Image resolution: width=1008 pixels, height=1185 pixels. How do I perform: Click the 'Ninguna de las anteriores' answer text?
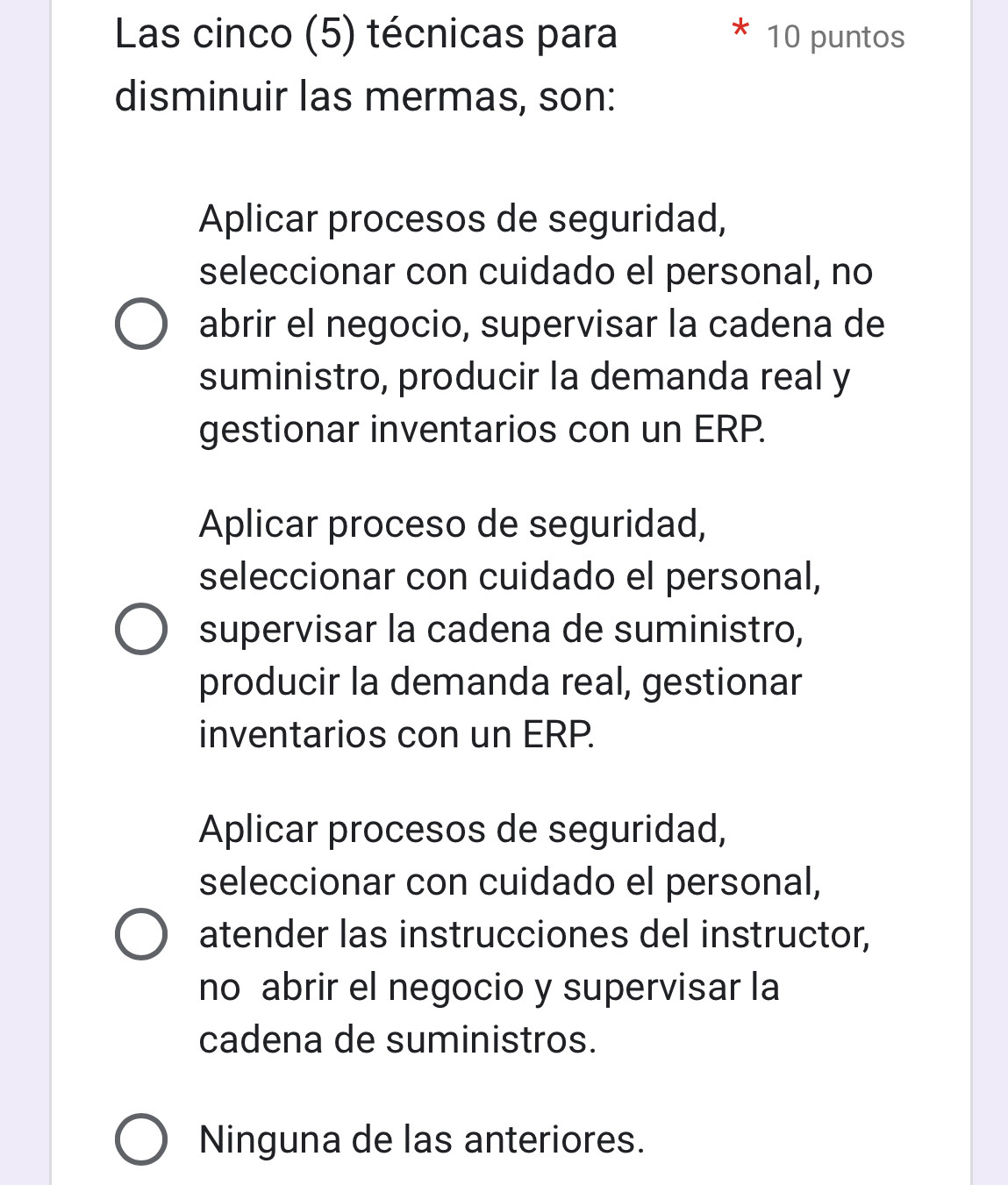[419, 1142]
